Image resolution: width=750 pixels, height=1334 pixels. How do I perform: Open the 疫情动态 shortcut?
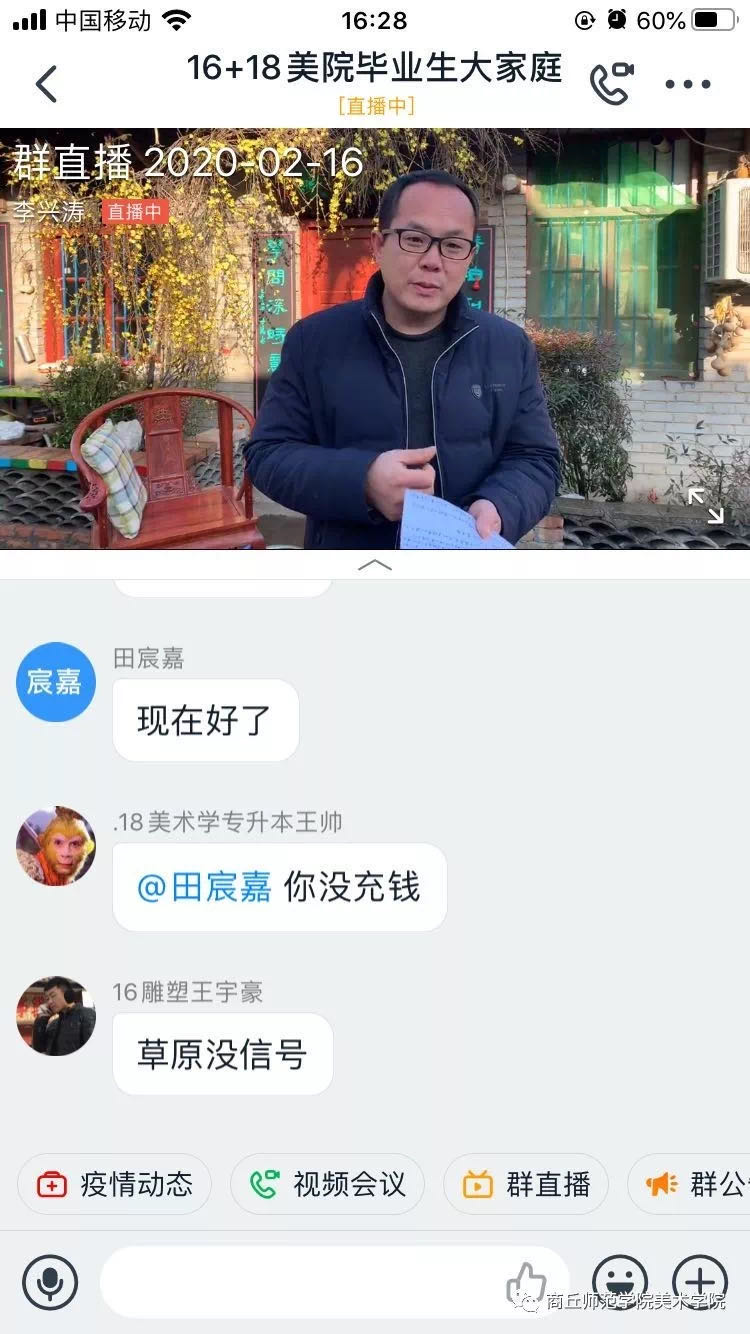pos(114,1185)
